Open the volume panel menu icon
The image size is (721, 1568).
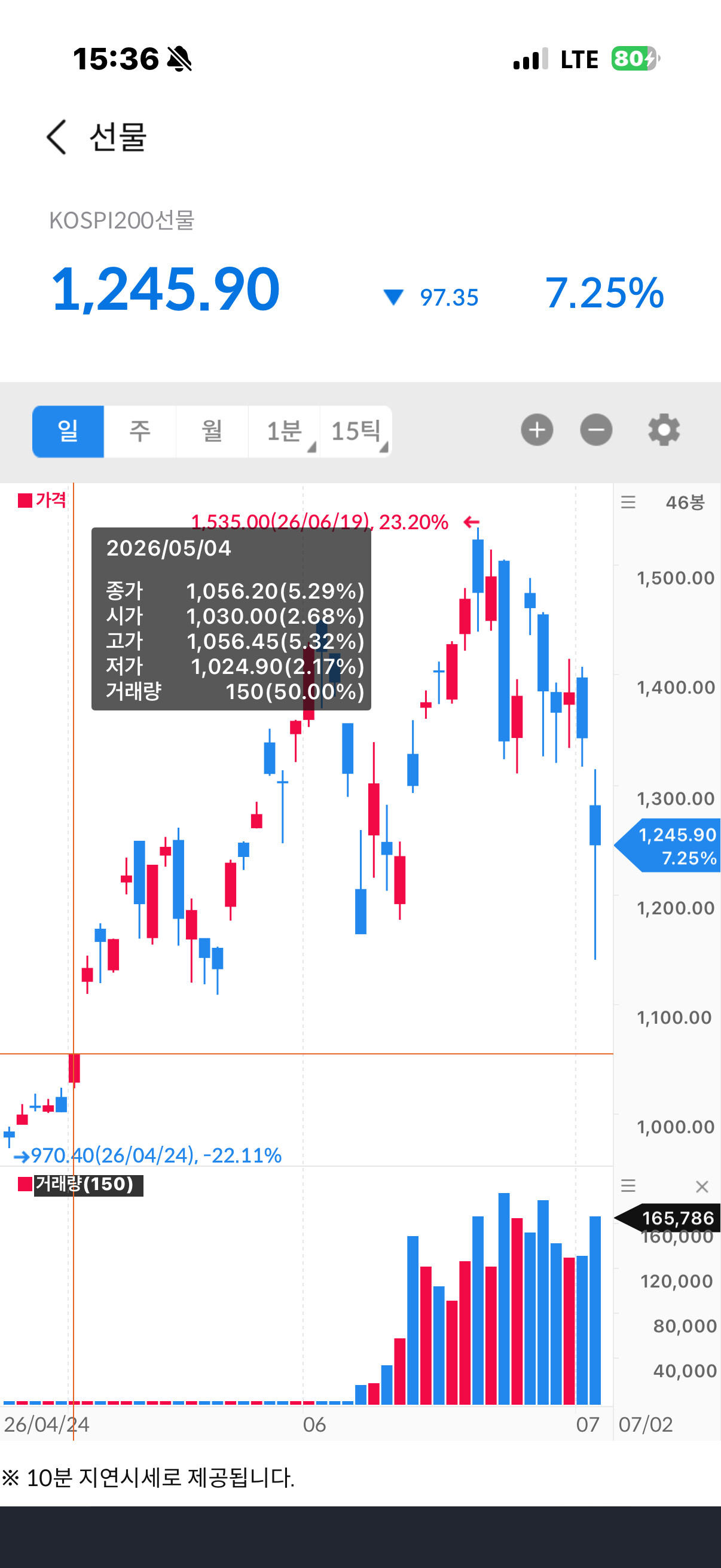(628, 1186)
